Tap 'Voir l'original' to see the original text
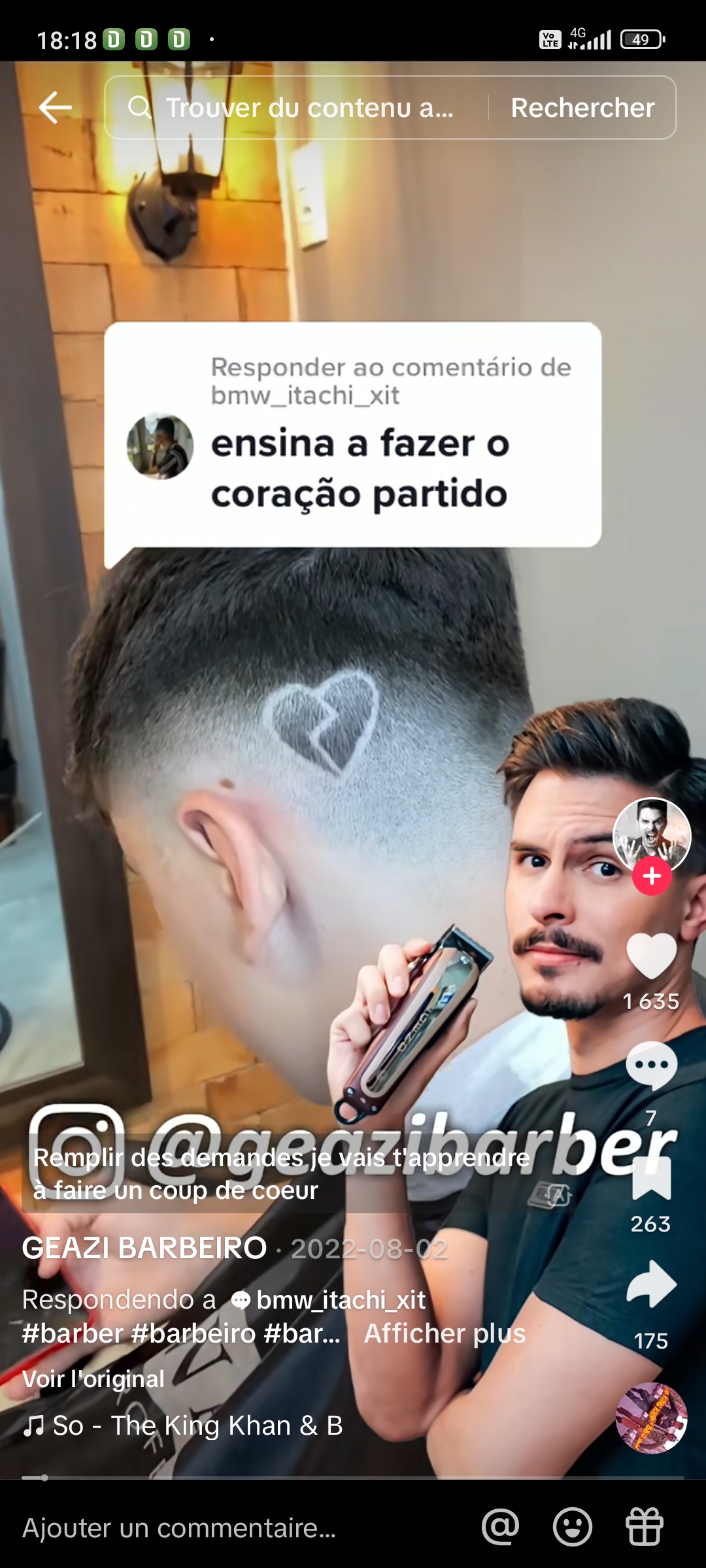The image size is (706, 1568). tap(93, 1379)
